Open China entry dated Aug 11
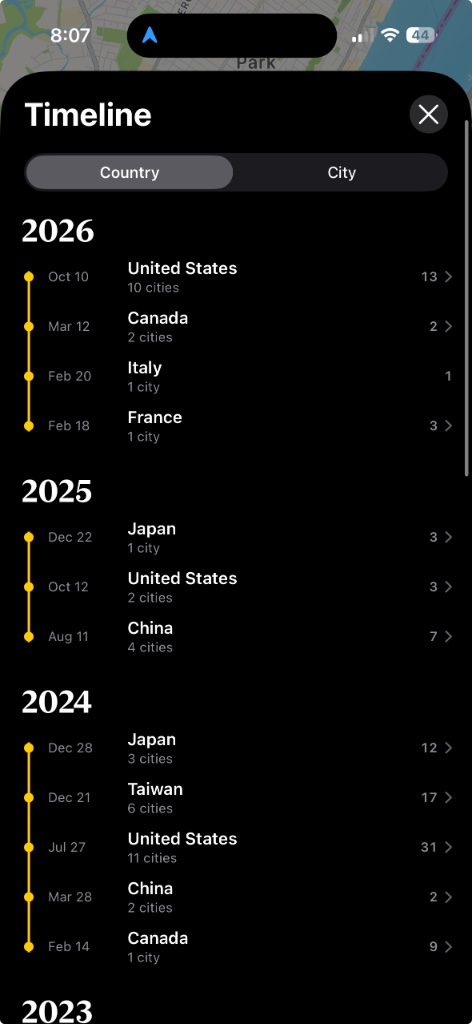 coord(238,637)
